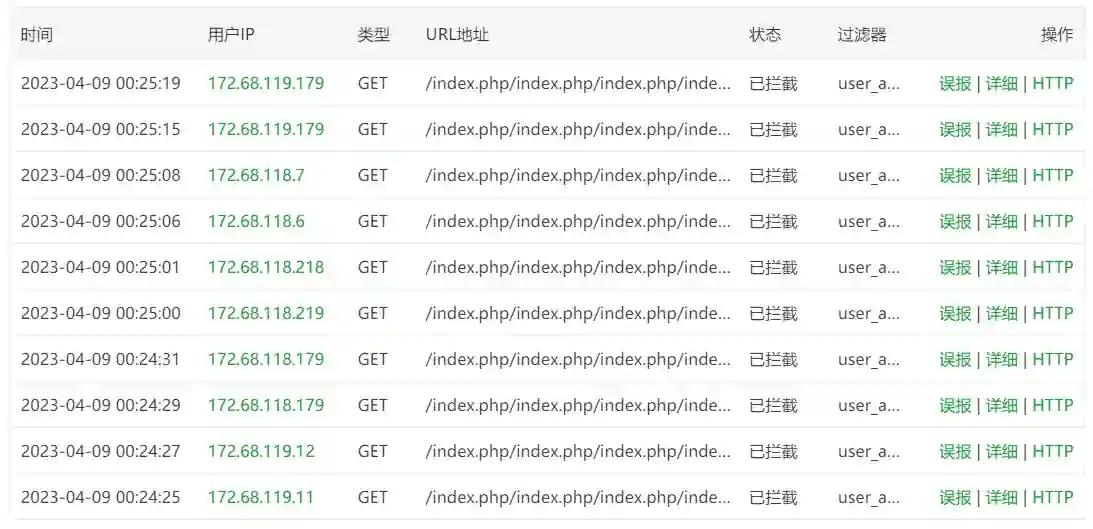
Task: Open the IP link 172.68.118.219
Action: click(265, 314)
